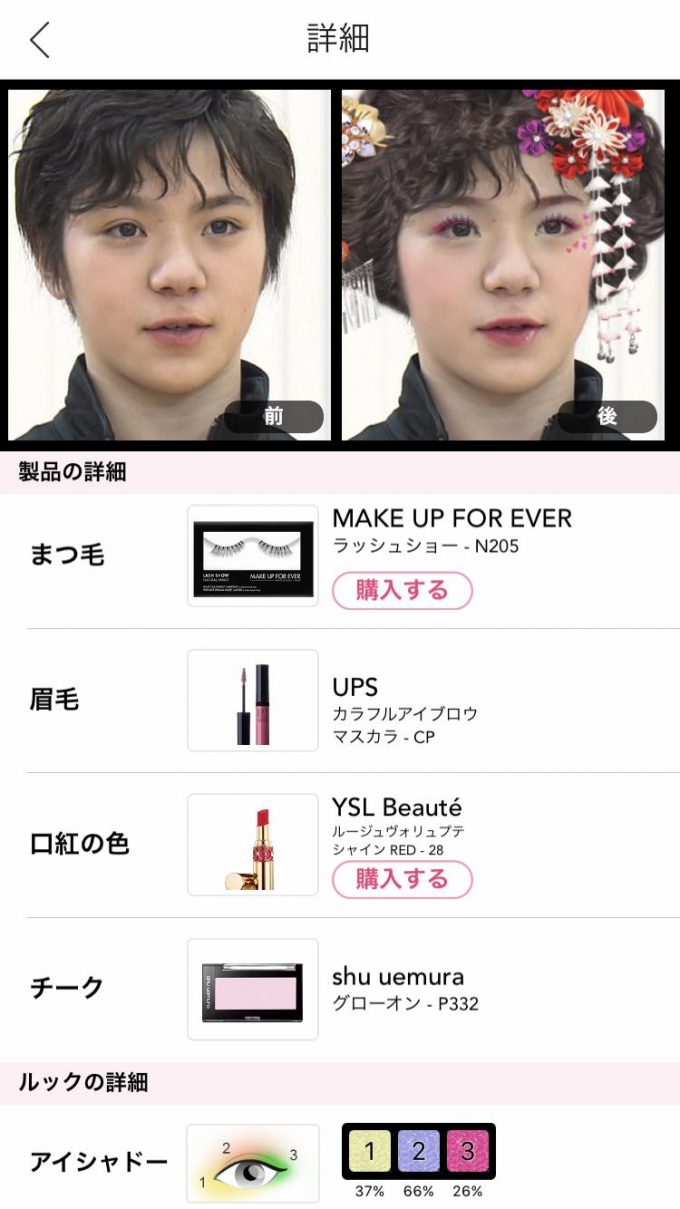Open the YSL Beauté lipstick product image
Viewport: 680px width, 1209px height.
[253, 845]
